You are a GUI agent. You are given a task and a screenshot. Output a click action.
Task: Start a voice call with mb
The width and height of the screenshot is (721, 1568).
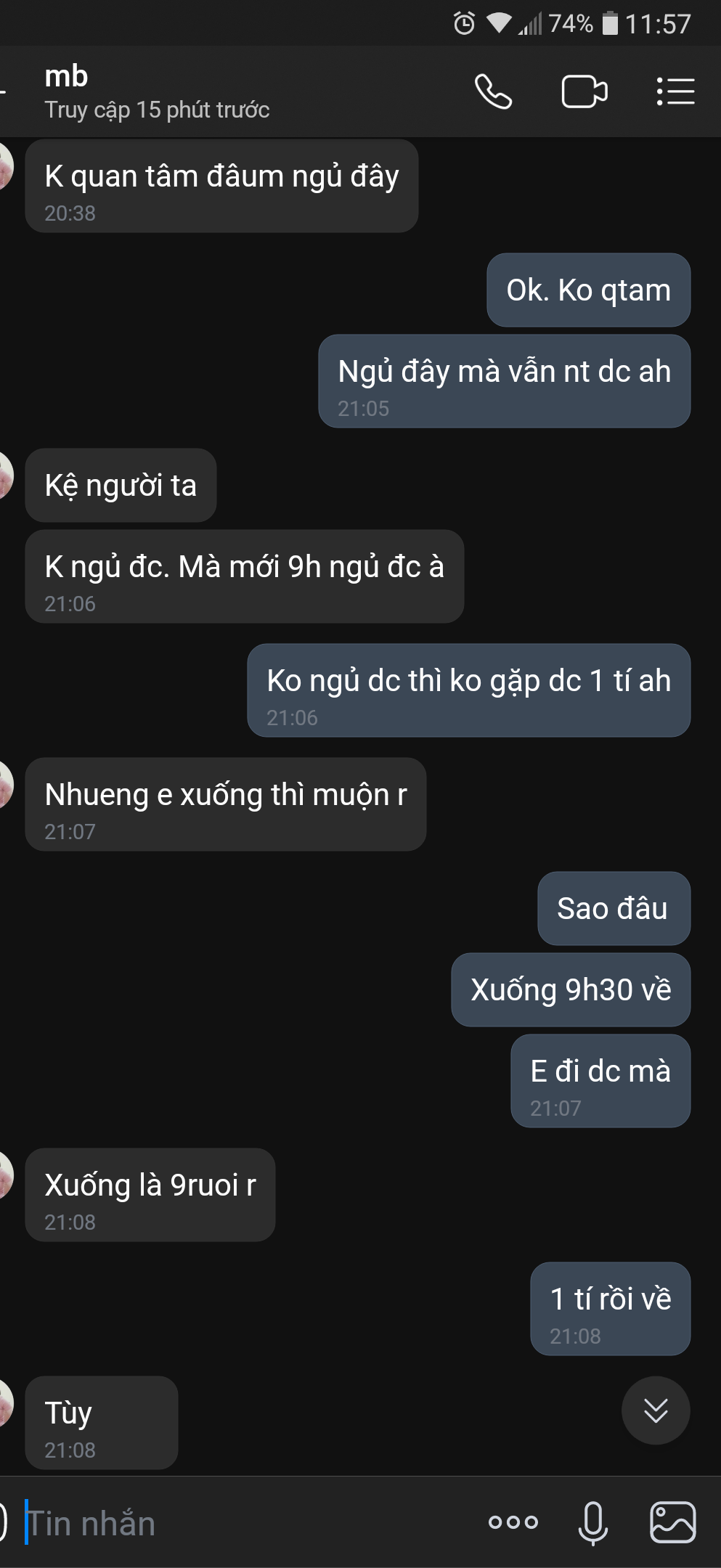pyautogui.click(x=493, y=91)
